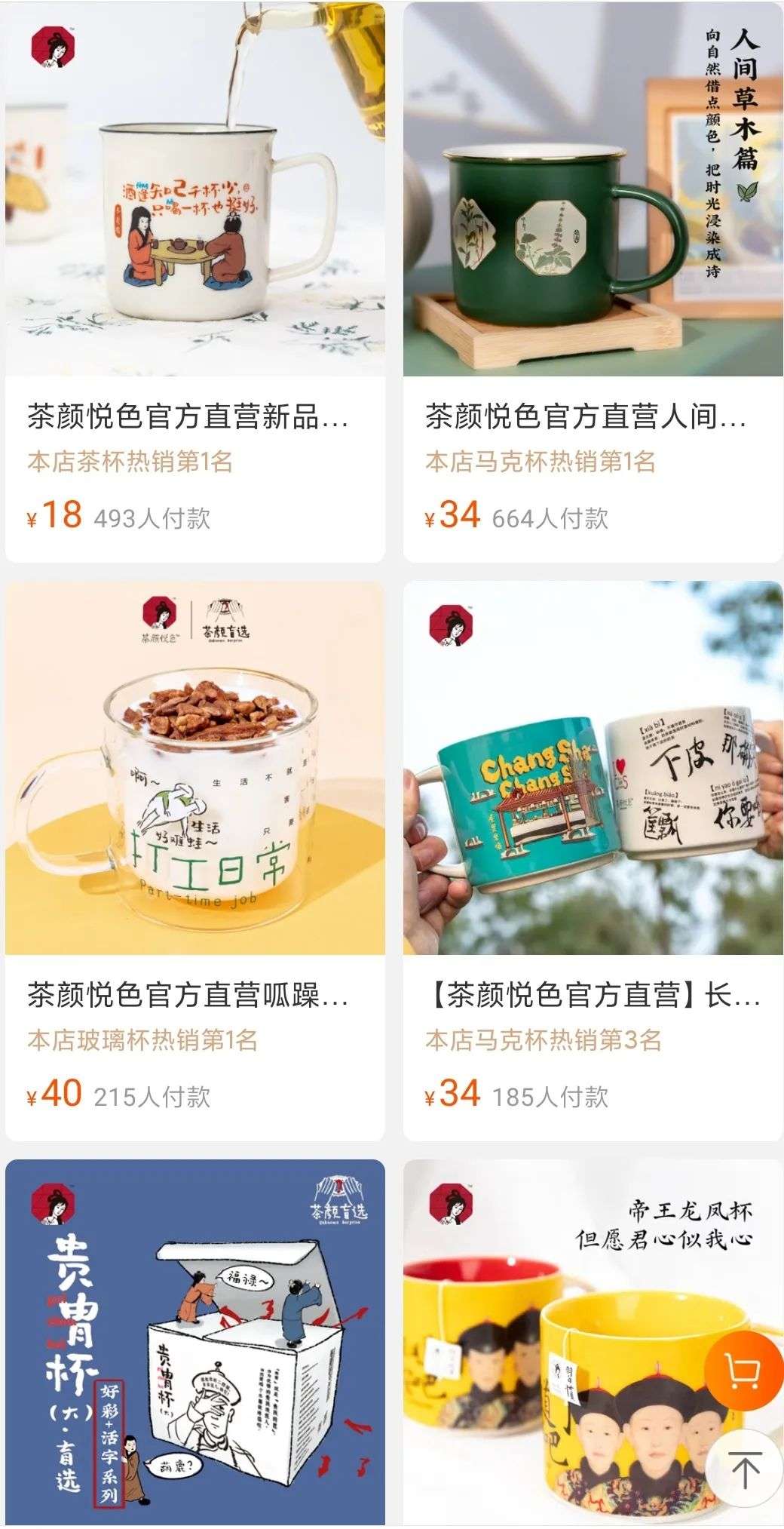Open the orange shopping cart button

tap(742, 1368)
